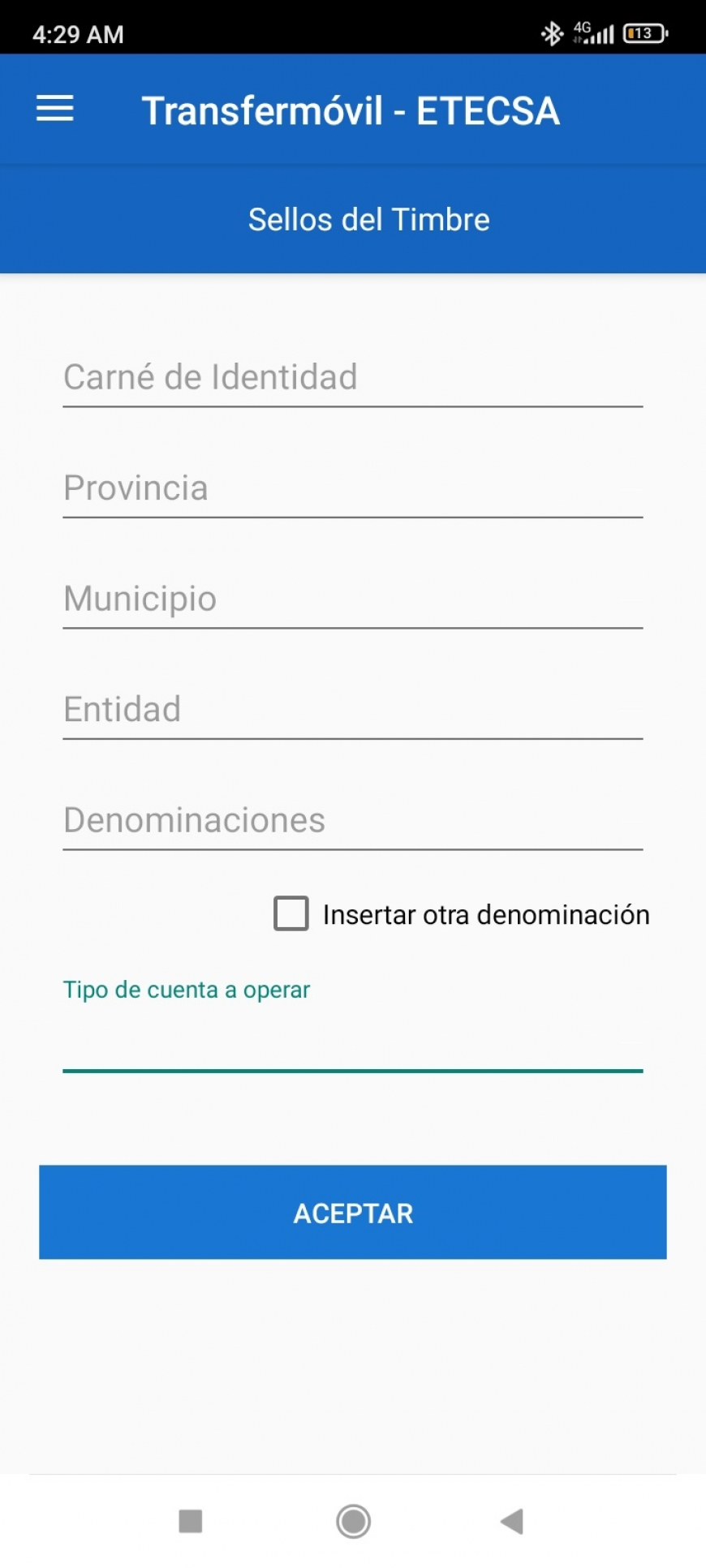Open the Entidad field
Viewport: 706px width, 1568px height.
(x=353, y=711)
